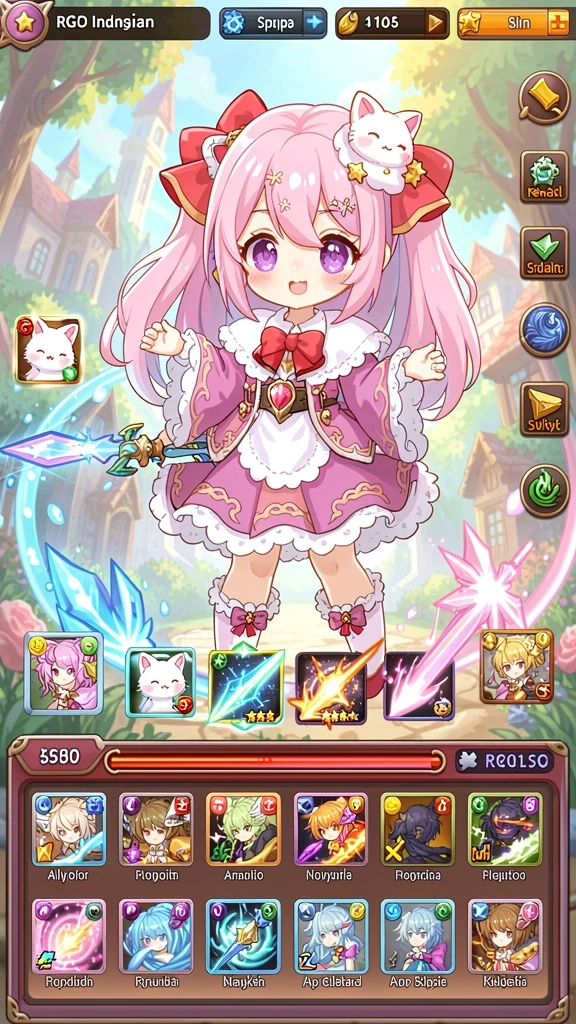
Task: Tap the green swirl round icon
Action: point(545,490)
